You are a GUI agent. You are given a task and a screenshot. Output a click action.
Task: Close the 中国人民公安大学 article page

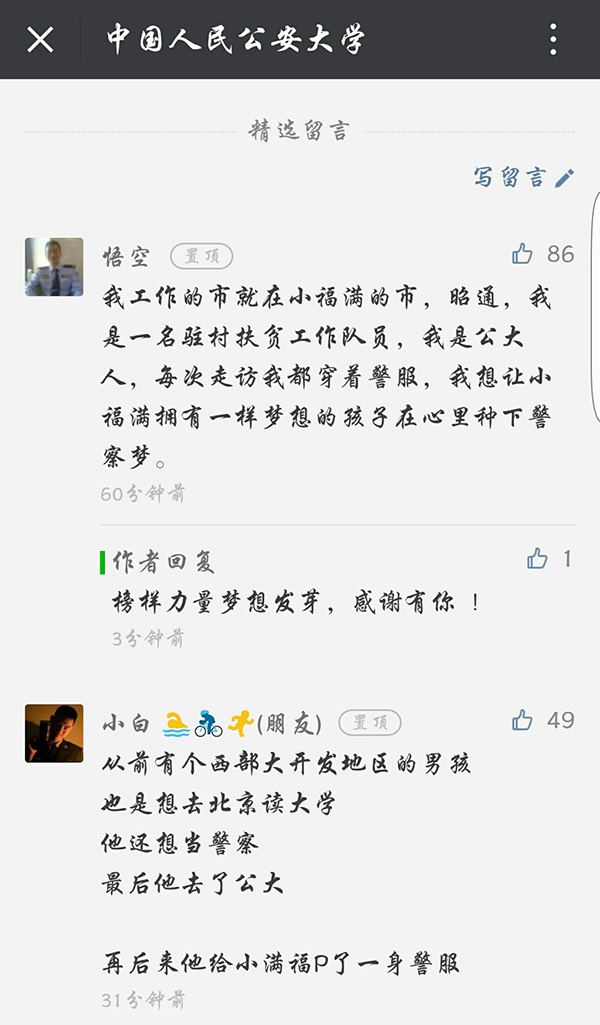[40, 40]
